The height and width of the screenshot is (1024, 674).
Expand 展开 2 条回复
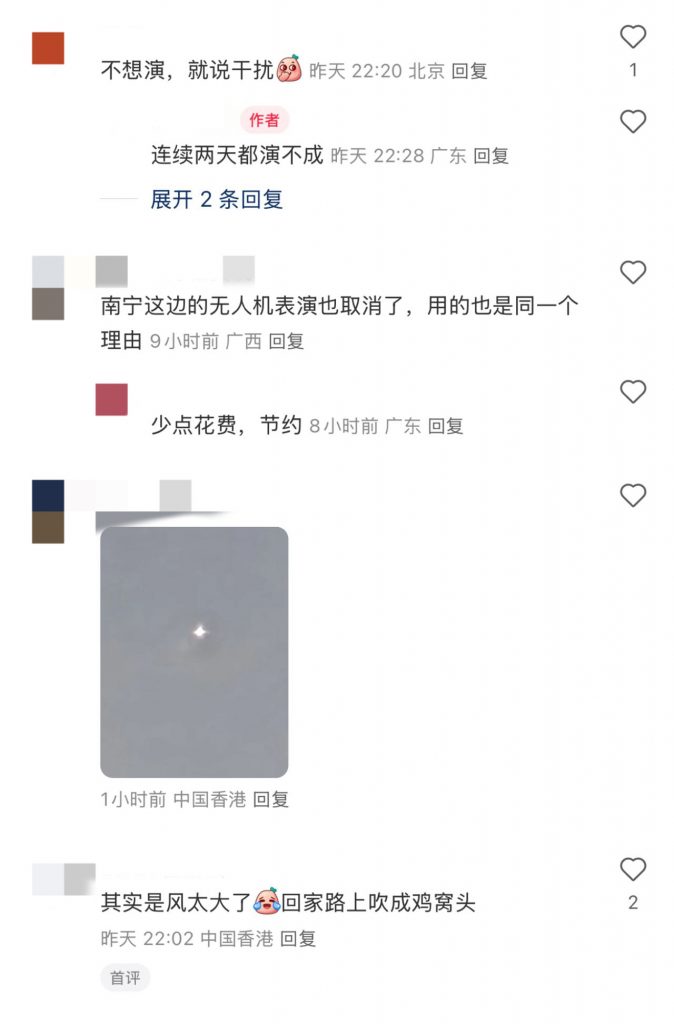pyautogui.click(x=216, y=199)
